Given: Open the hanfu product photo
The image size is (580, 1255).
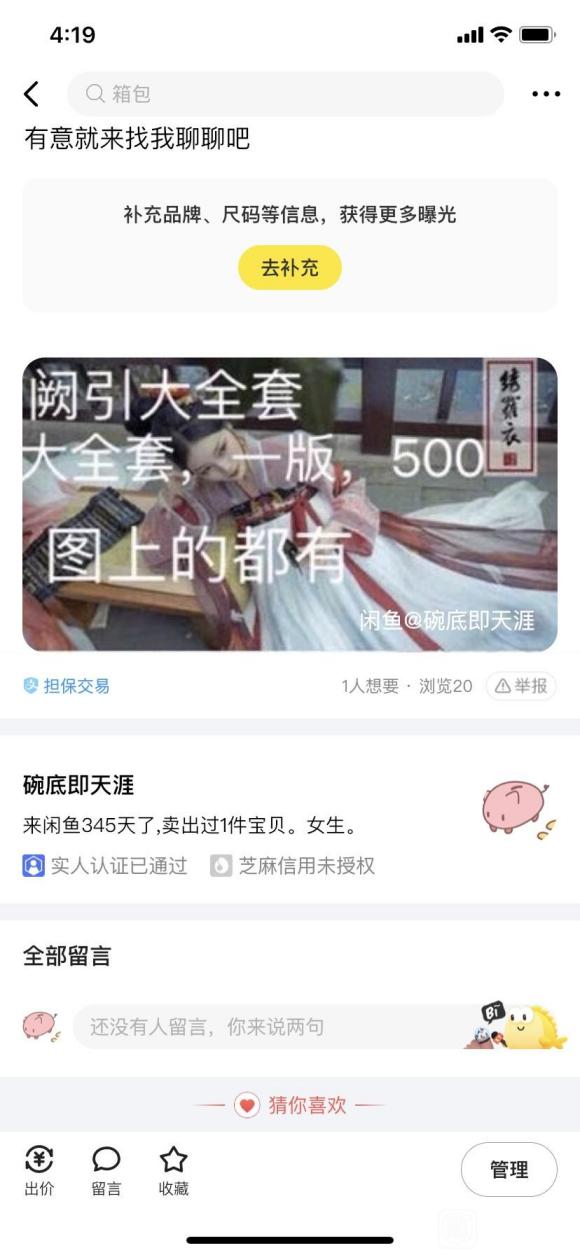Looking at the screenshot, I should [290, 504].
